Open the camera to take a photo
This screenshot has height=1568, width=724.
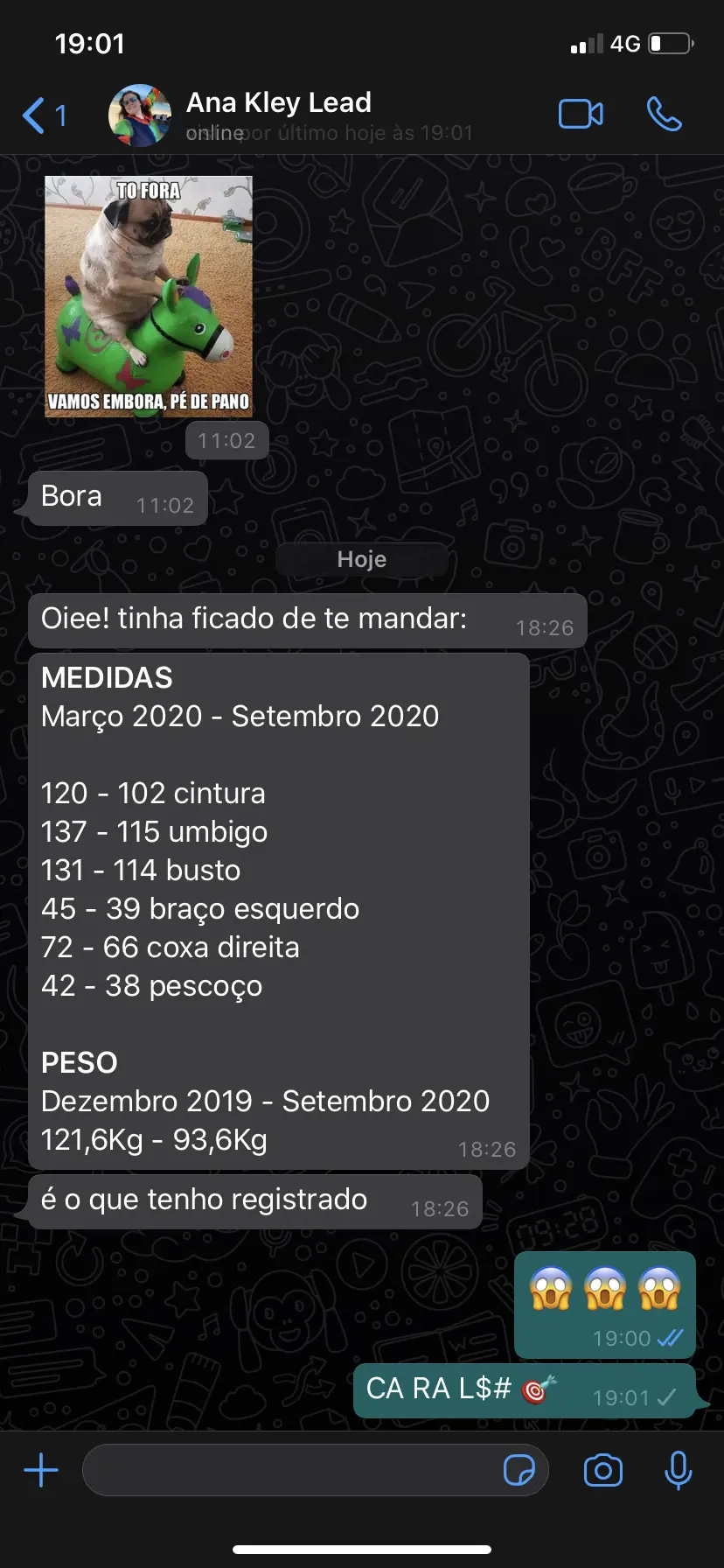pos(603,1470)
